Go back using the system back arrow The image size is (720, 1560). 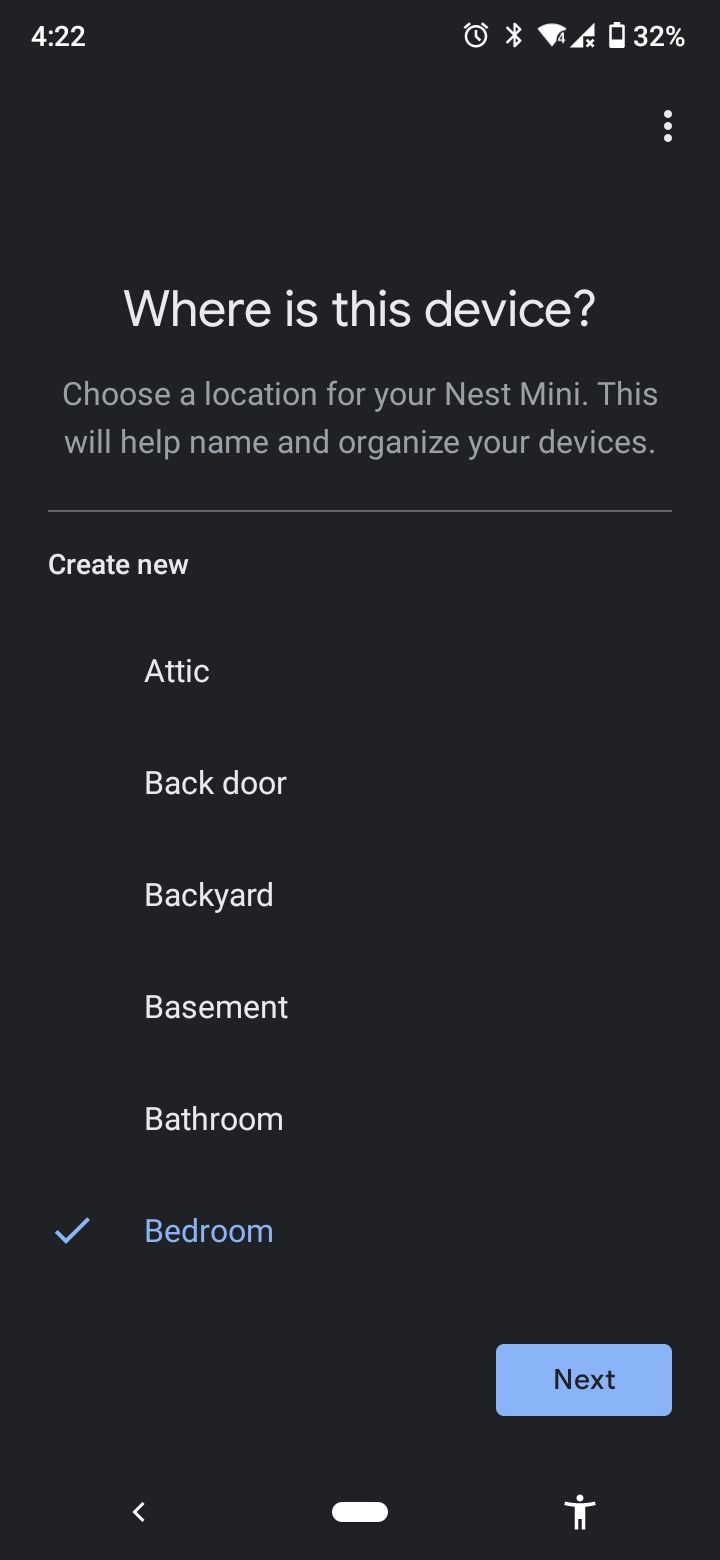point(139,1512)
